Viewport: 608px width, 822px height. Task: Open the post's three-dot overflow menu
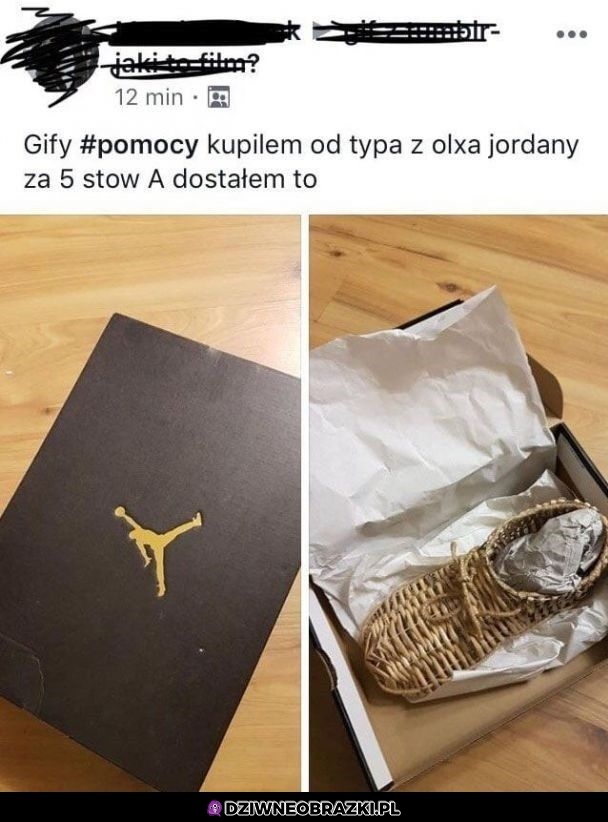571,33
